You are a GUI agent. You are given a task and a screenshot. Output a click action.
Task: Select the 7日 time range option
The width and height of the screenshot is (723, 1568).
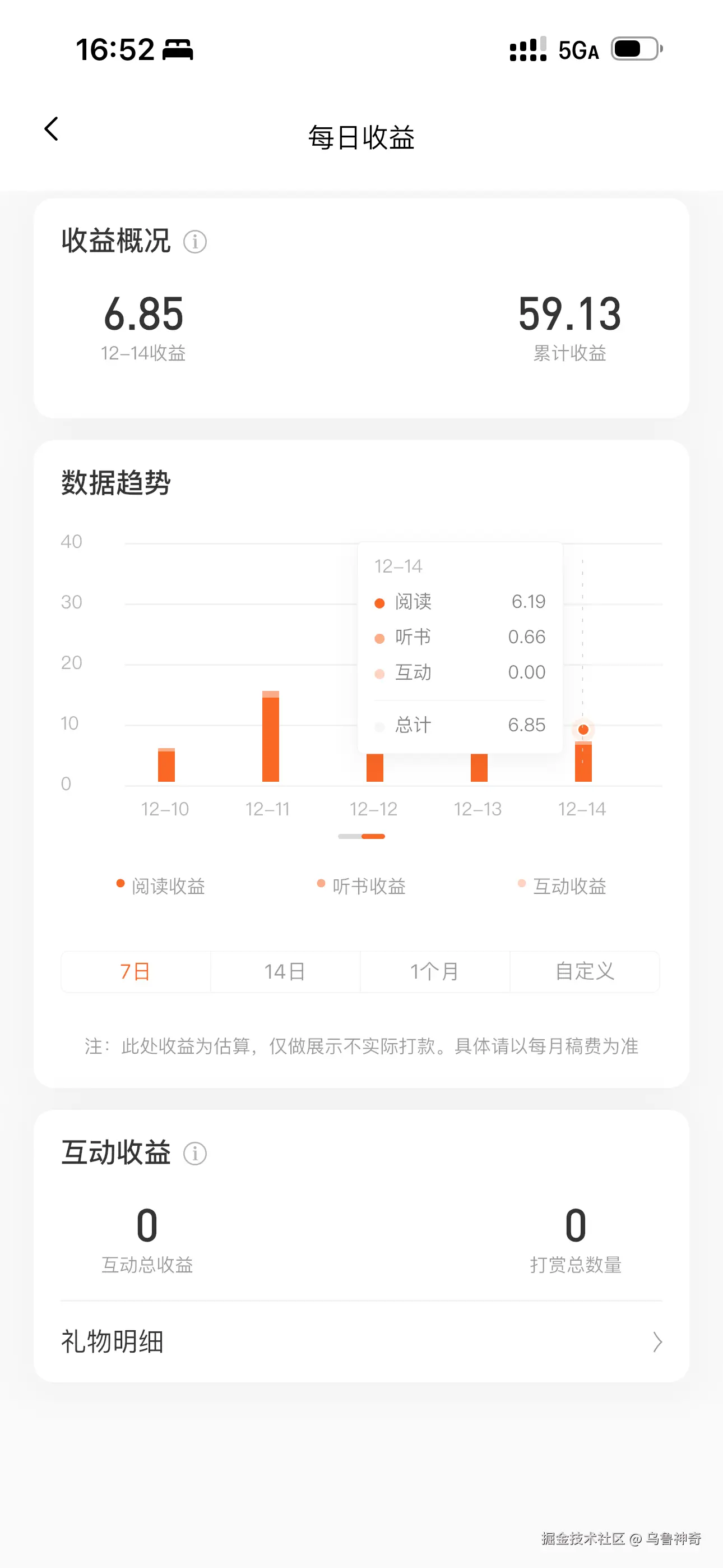(135, 971)
